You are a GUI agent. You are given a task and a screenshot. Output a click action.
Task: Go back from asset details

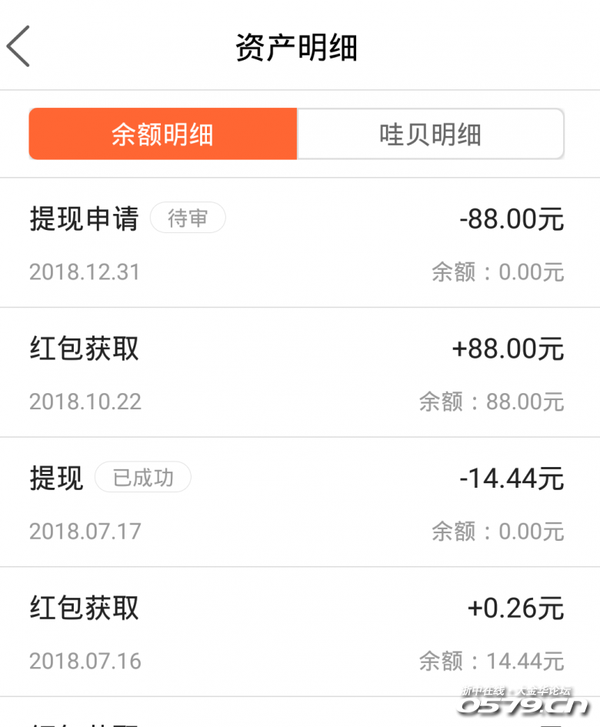[x=20, y=47]
